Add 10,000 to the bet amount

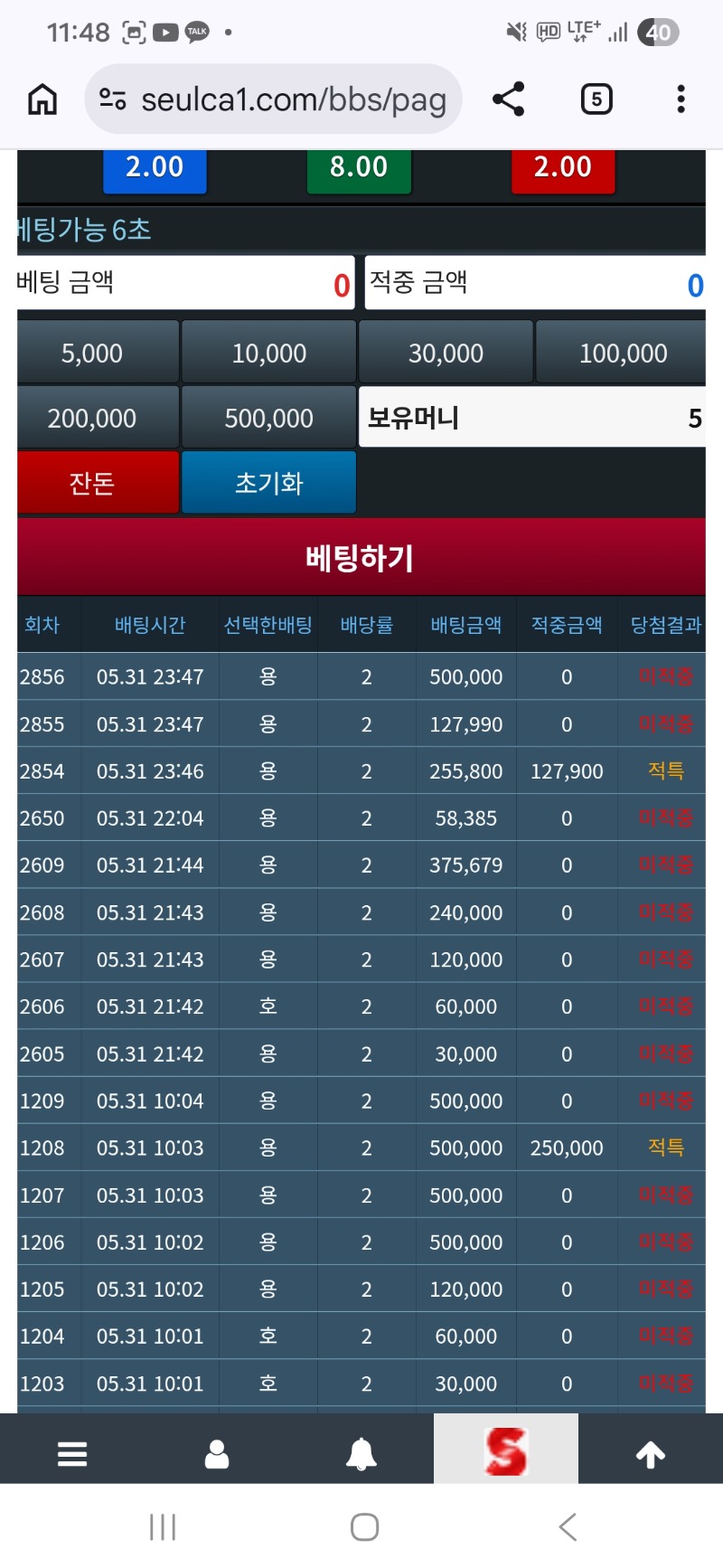tap(268, 352)
